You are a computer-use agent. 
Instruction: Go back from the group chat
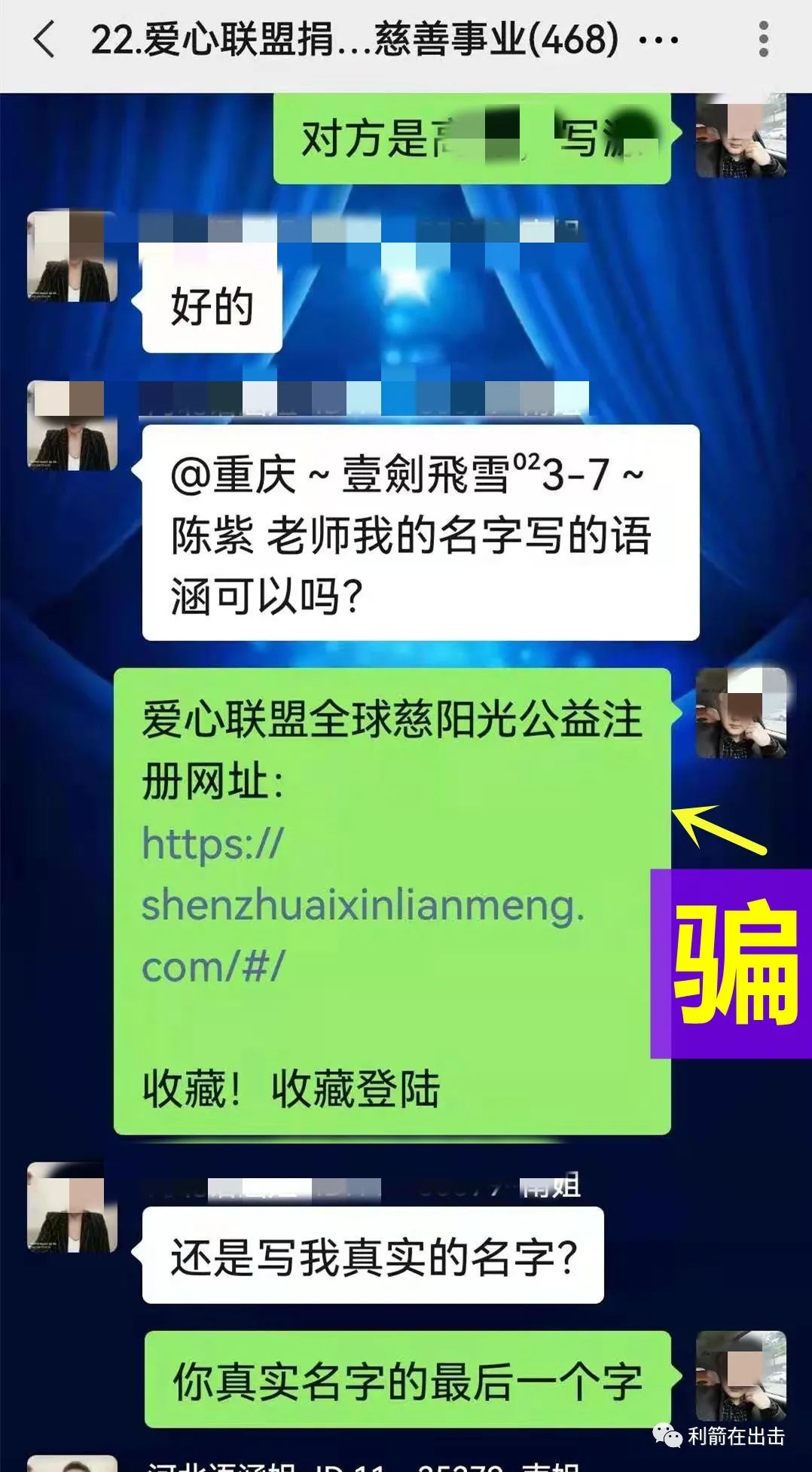point(44,39)
